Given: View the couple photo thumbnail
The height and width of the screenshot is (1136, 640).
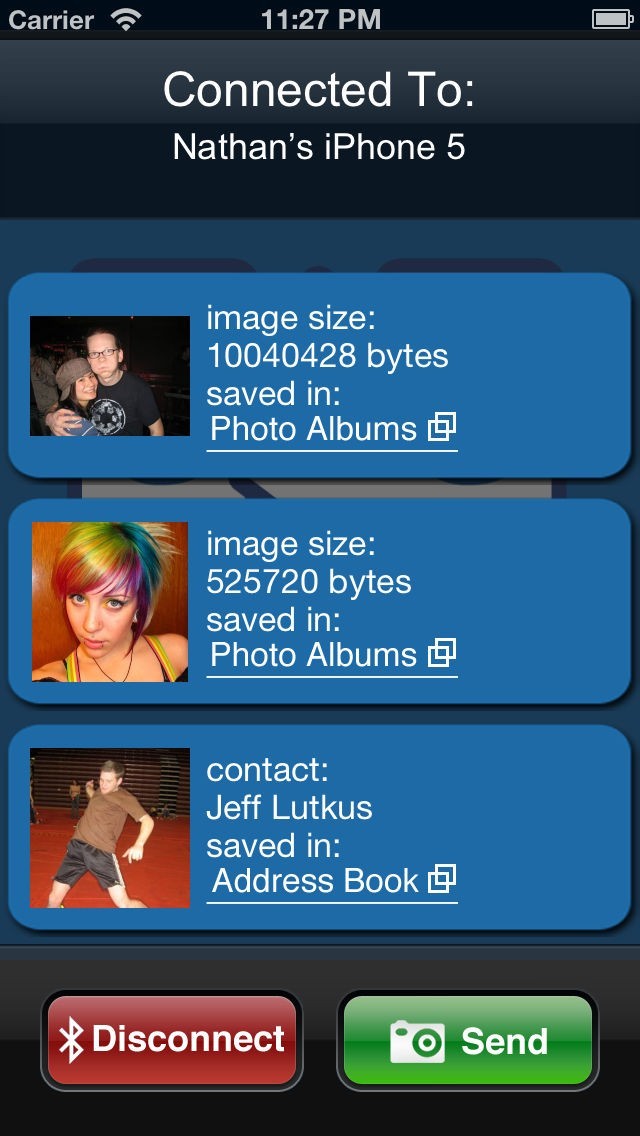Looking at the screenshot, I should click(110, 376).
